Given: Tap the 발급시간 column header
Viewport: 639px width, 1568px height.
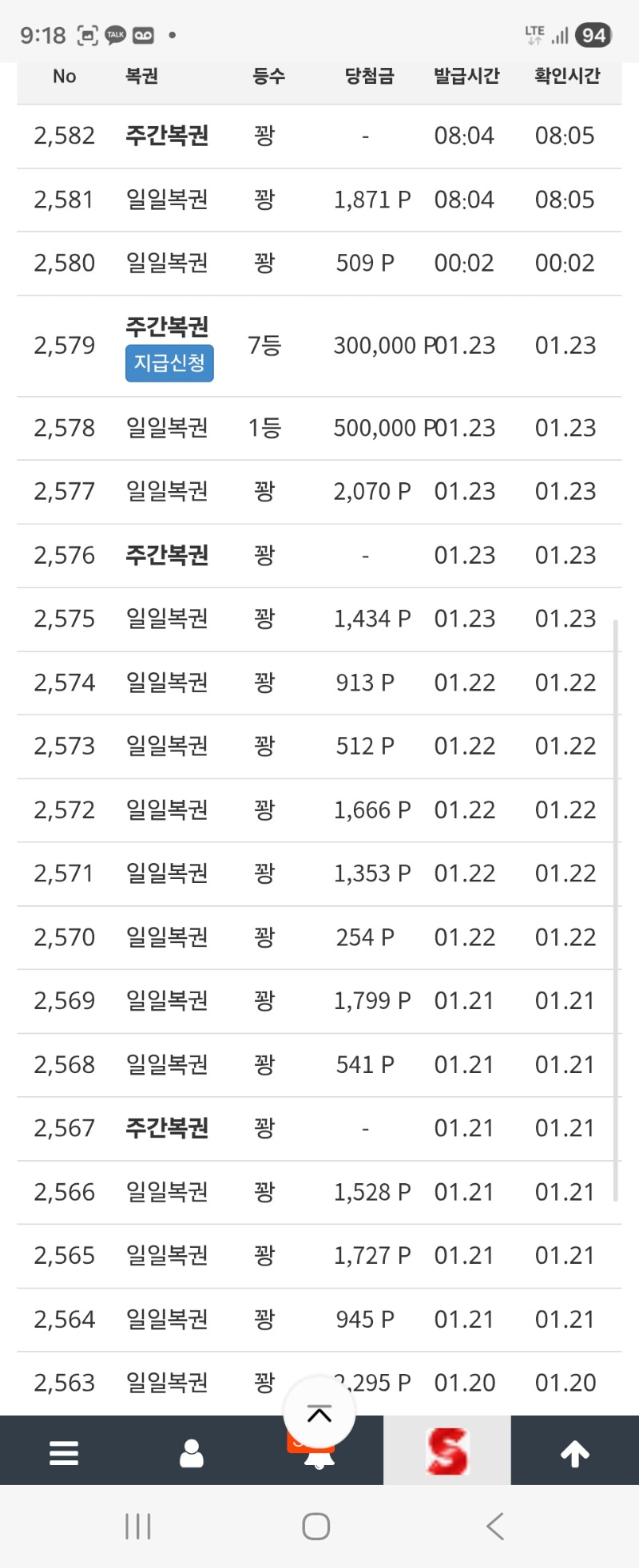Looking at the screenshot, I should point(466,76).
